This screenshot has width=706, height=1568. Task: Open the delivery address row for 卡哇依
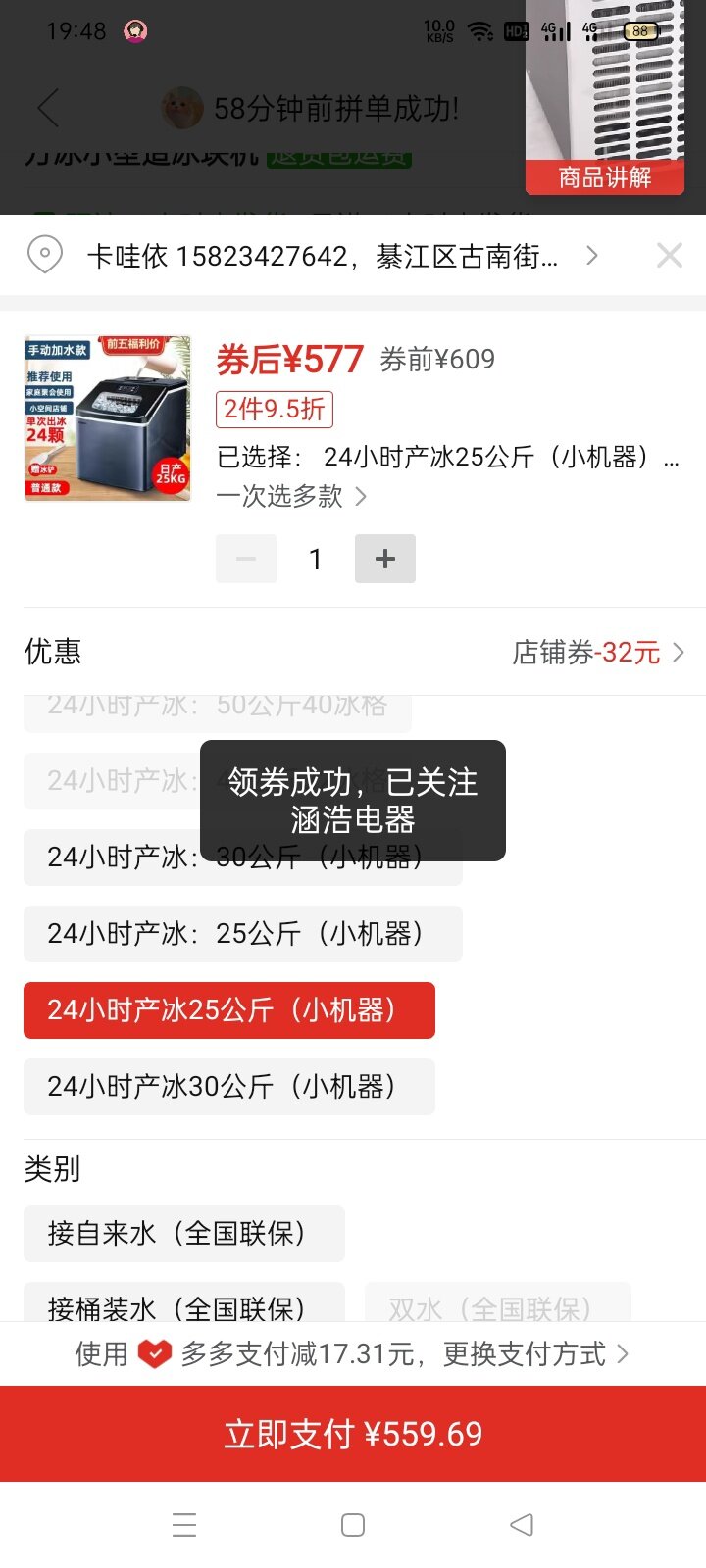324,257
